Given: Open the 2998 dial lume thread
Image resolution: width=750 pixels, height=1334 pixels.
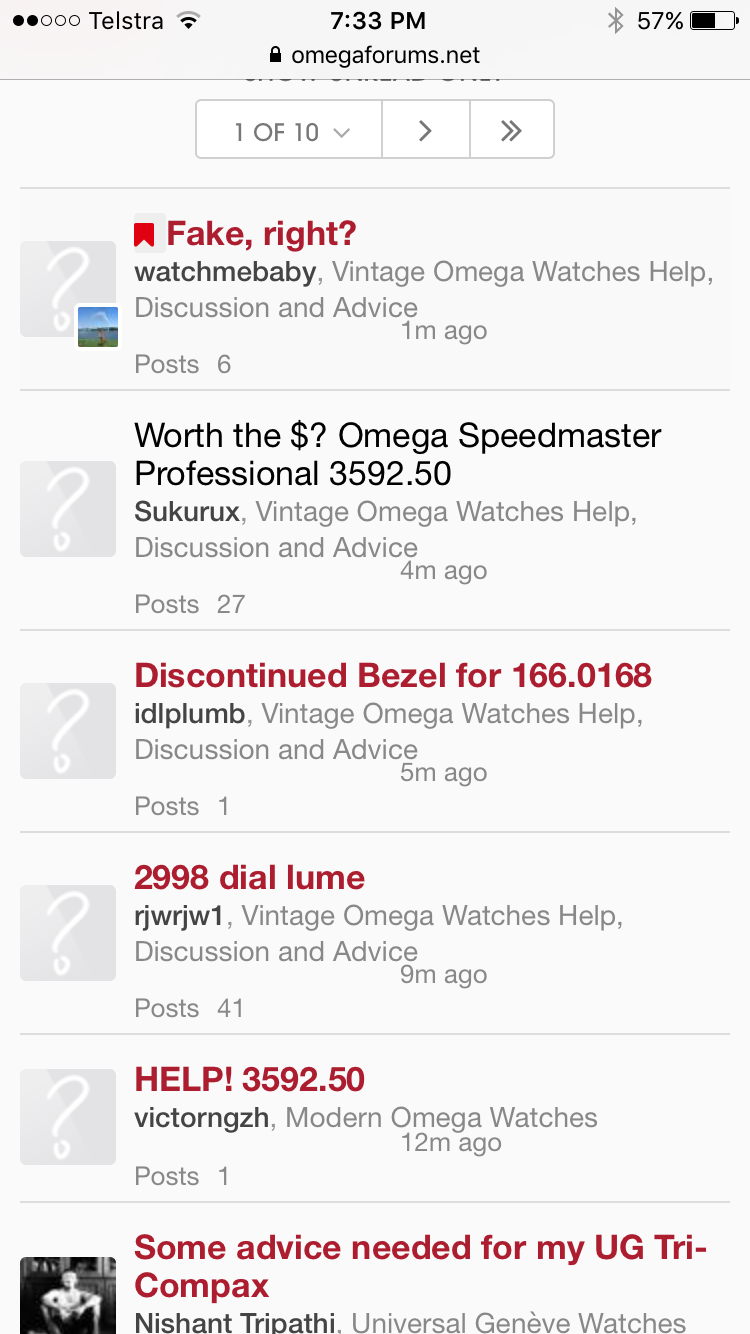Looking at the screenshot, I should [250, 878].
